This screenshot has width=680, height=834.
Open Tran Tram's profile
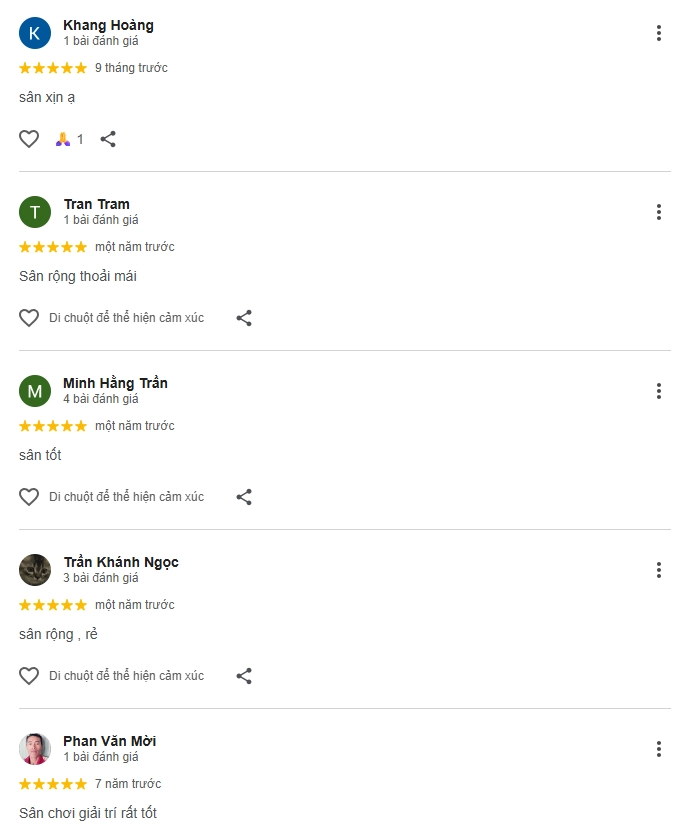(x=96, y=204)
